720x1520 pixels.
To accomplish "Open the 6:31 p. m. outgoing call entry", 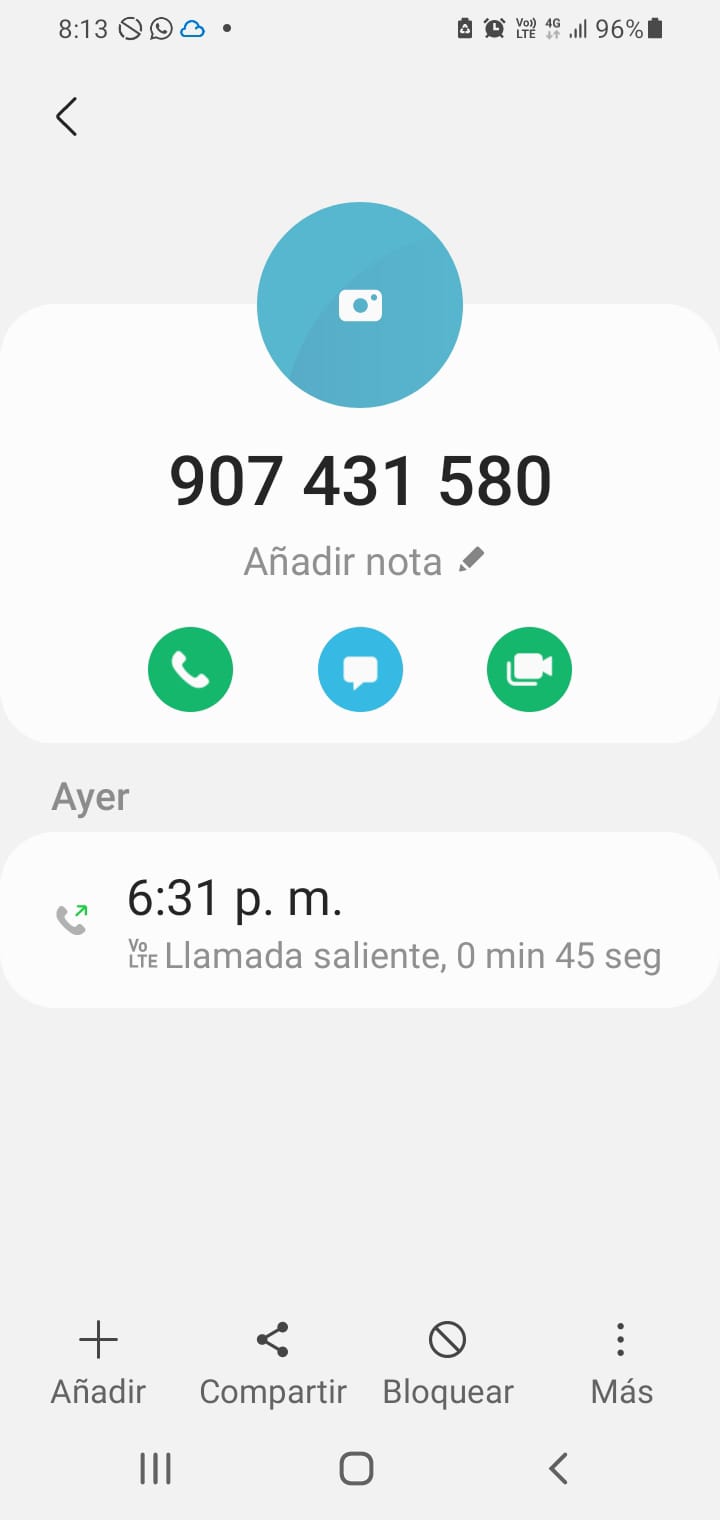I will tap(360, 920).
